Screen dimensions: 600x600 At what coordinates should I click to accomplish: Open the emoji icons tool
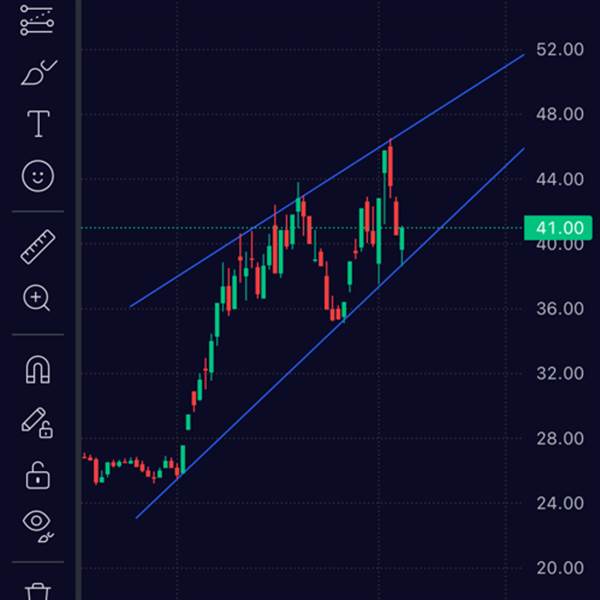38,177
